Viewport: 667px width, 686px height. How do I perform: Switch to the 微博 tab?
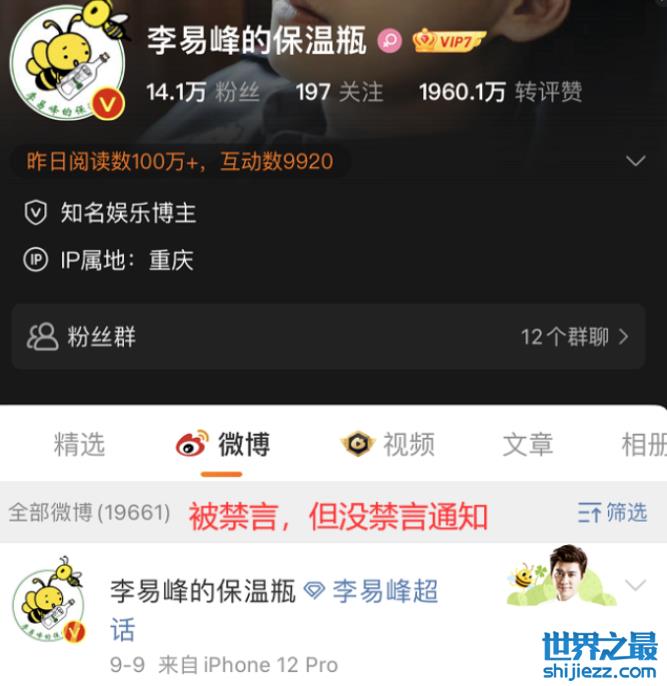click(222, 444)
